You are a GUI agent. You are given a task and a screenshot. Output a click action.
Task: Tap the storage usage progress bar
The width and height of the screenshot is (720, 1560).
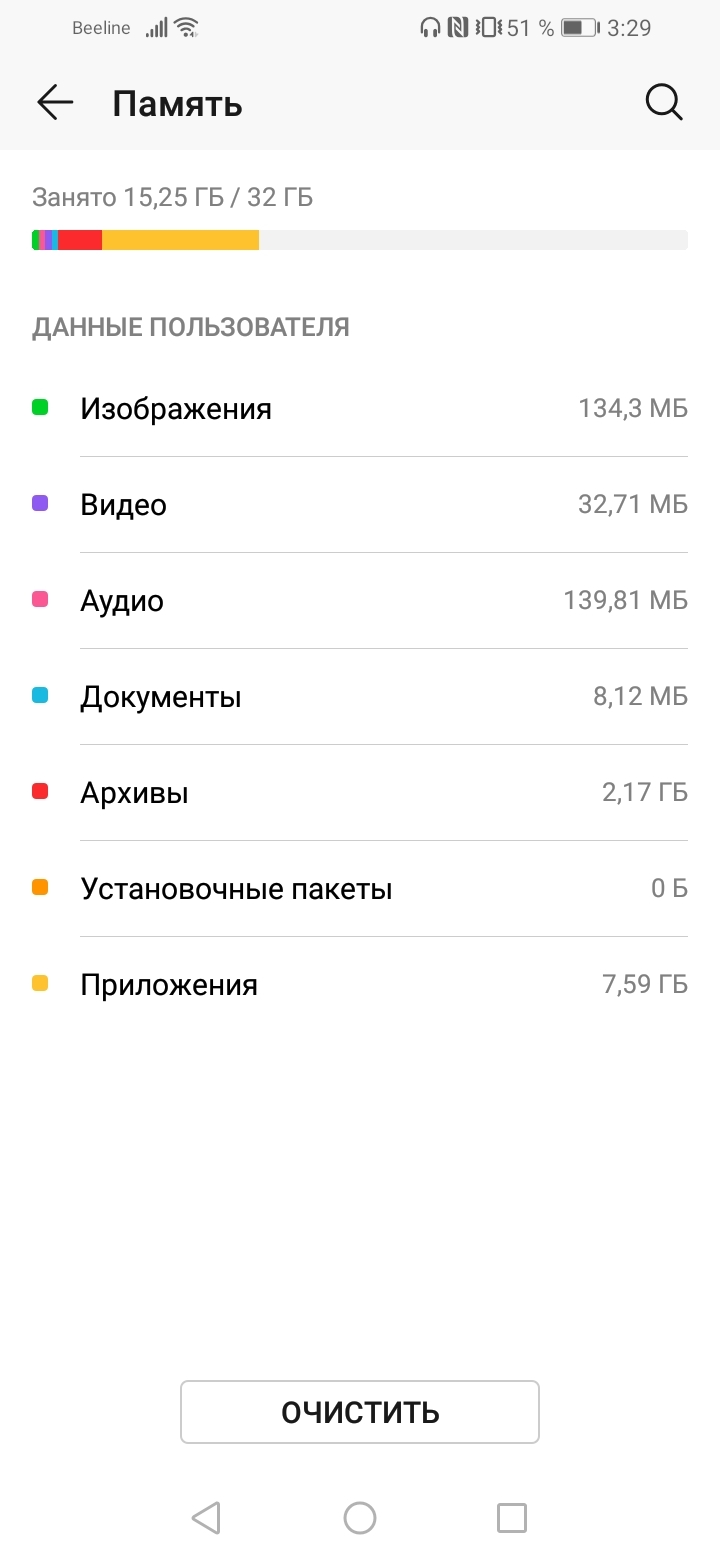pos(360,239)
